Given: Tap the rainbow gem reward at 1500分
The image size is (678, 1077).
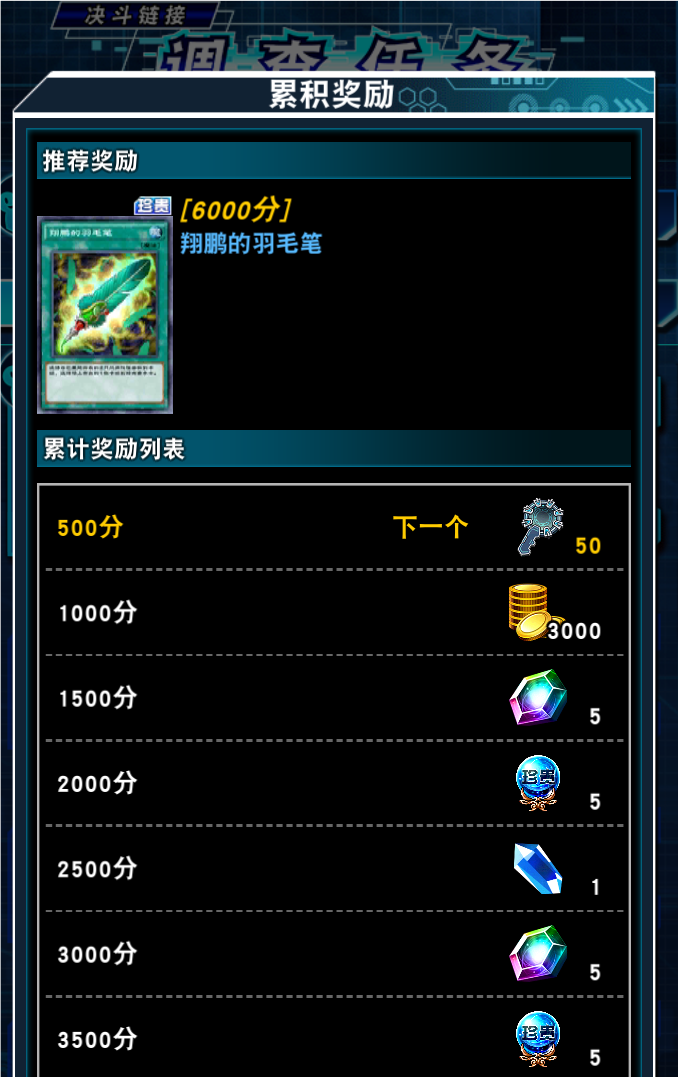Looking at the screenshot, I should coord(538,698).
